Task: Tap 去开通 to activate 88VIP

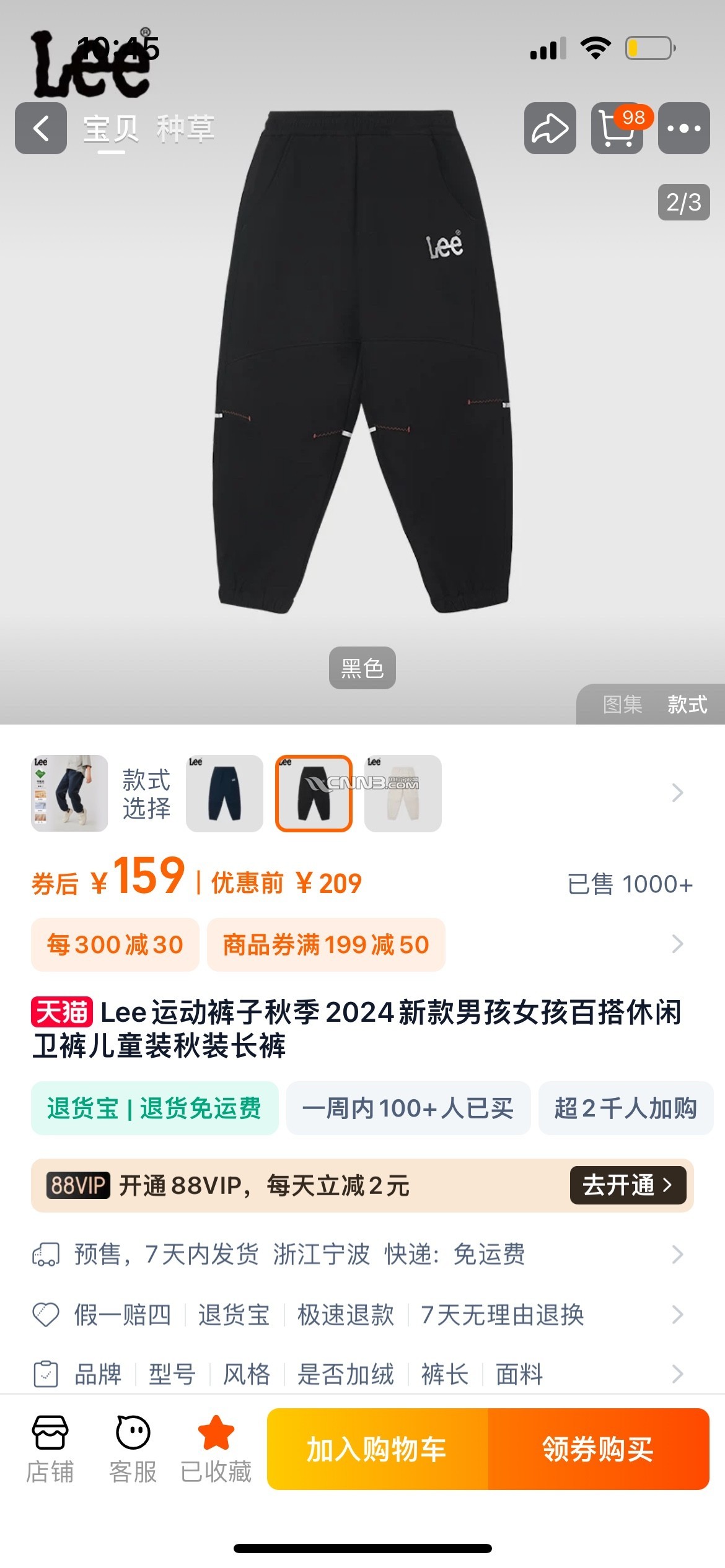Action: [627, 1185]
